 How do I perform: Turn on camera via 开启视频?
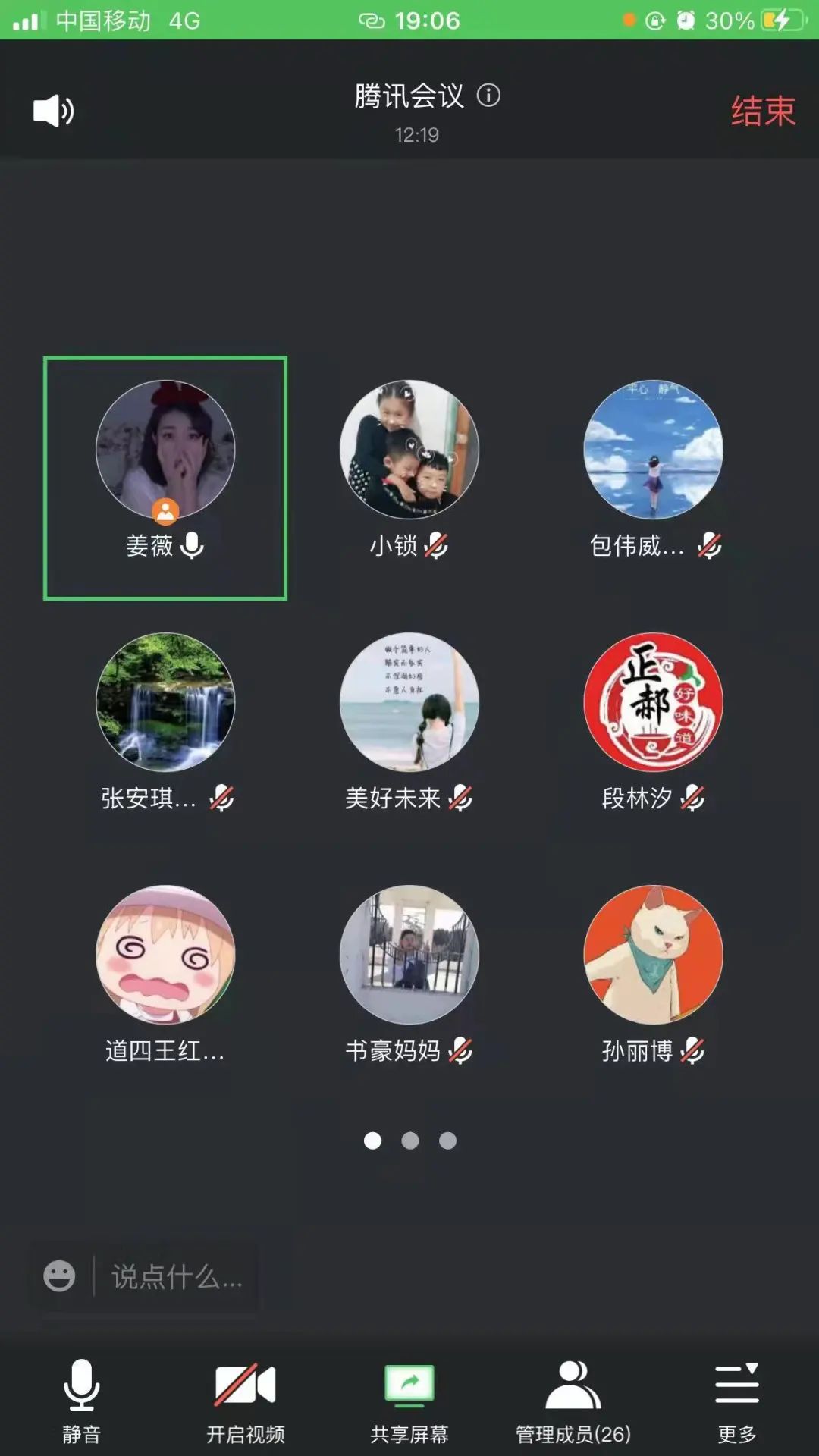click(x=245, y=1400)
